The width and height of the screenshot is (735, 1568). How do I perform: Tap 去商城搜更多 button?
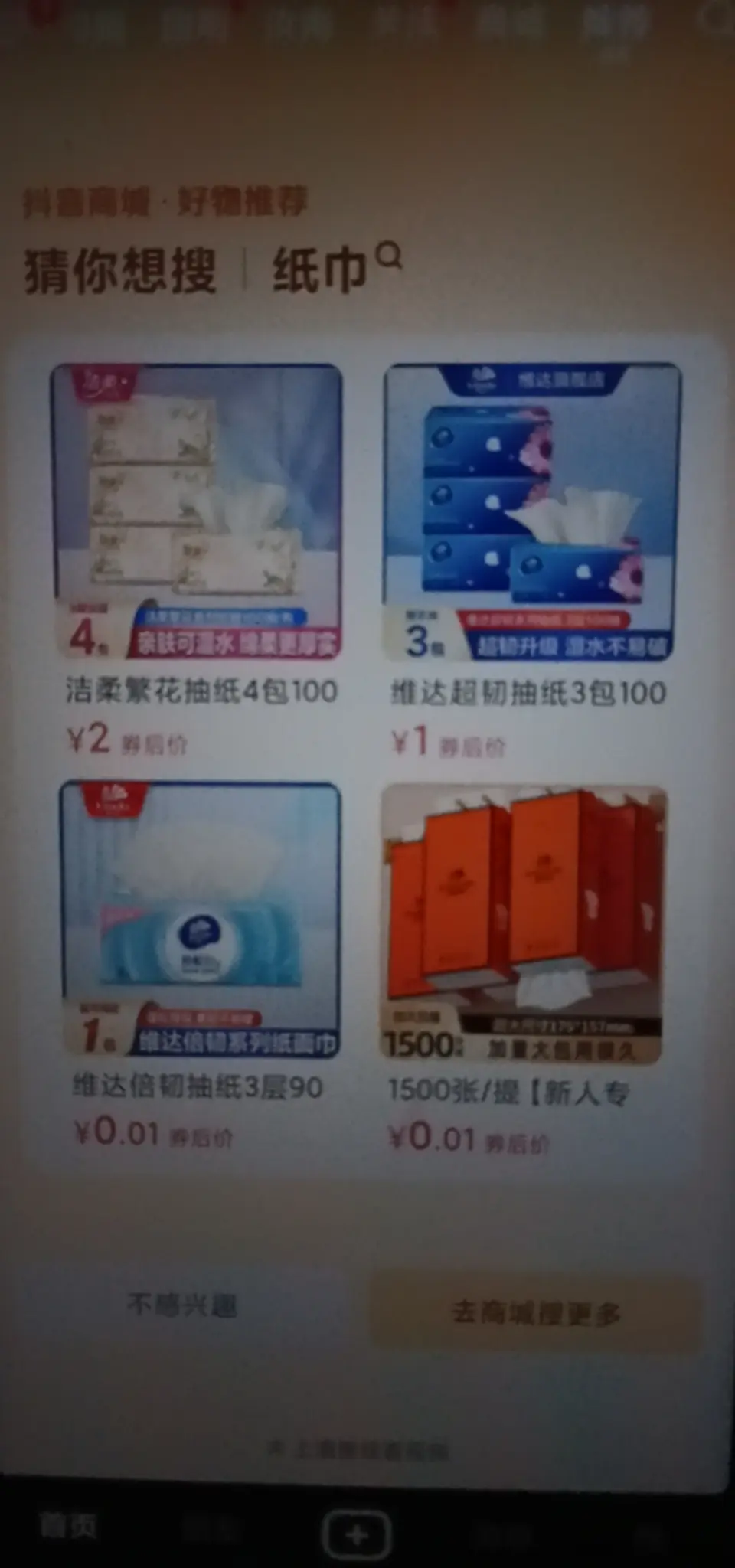coord(536,1312)
